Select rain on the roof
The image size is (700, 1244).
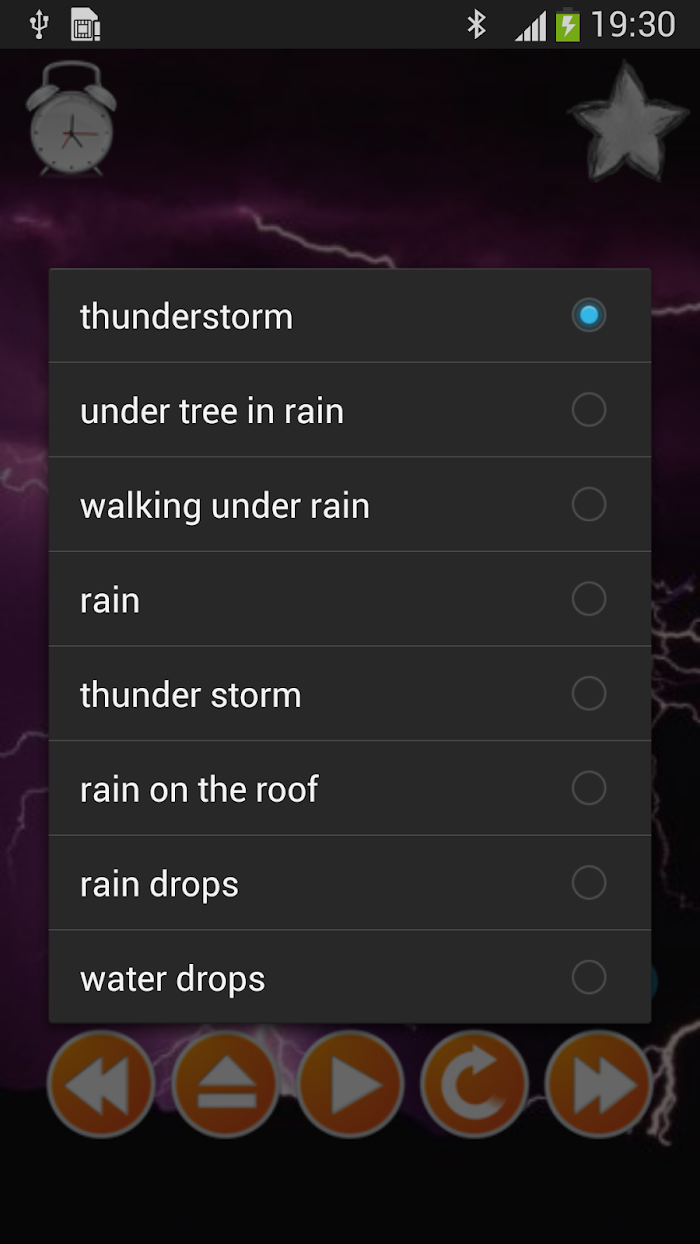coord(350,788)
